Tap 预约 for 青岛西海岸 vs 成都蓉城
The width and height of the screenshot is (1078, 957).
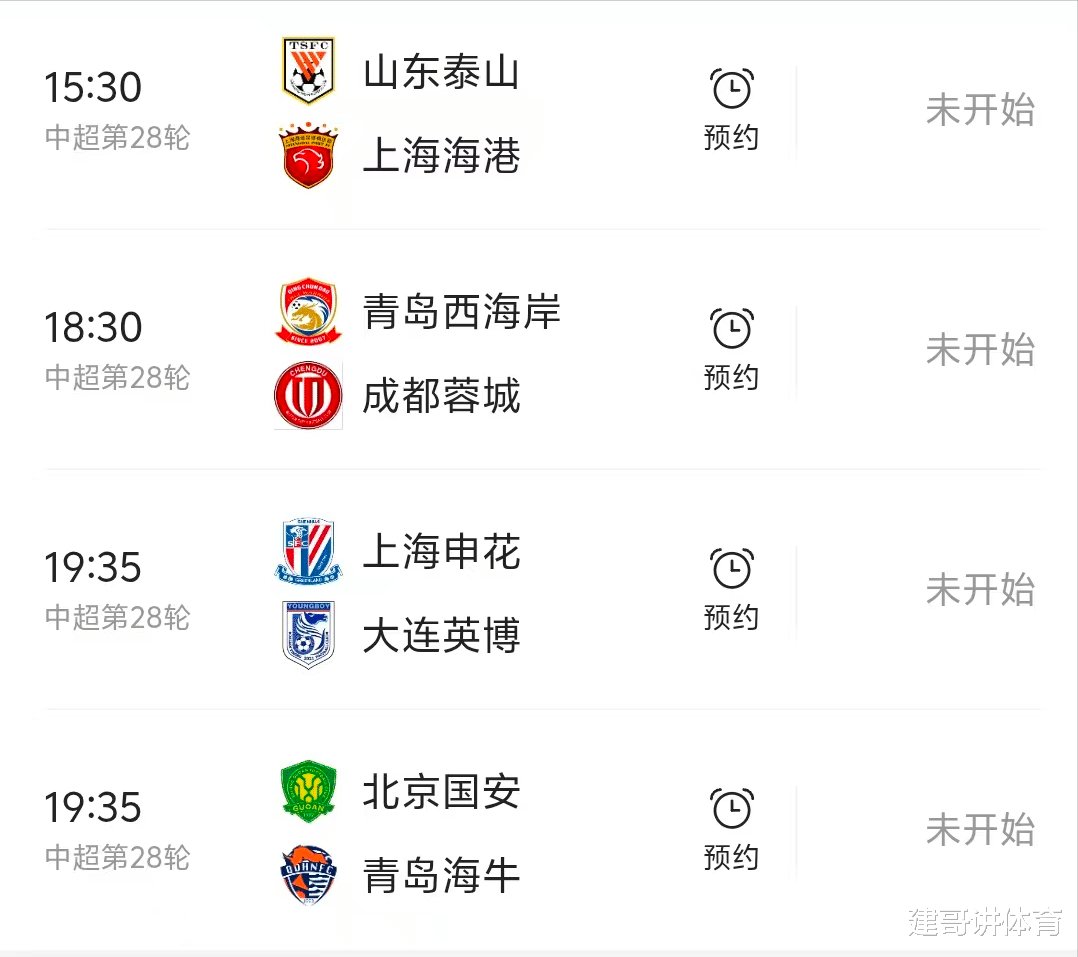tap(731, 348)
